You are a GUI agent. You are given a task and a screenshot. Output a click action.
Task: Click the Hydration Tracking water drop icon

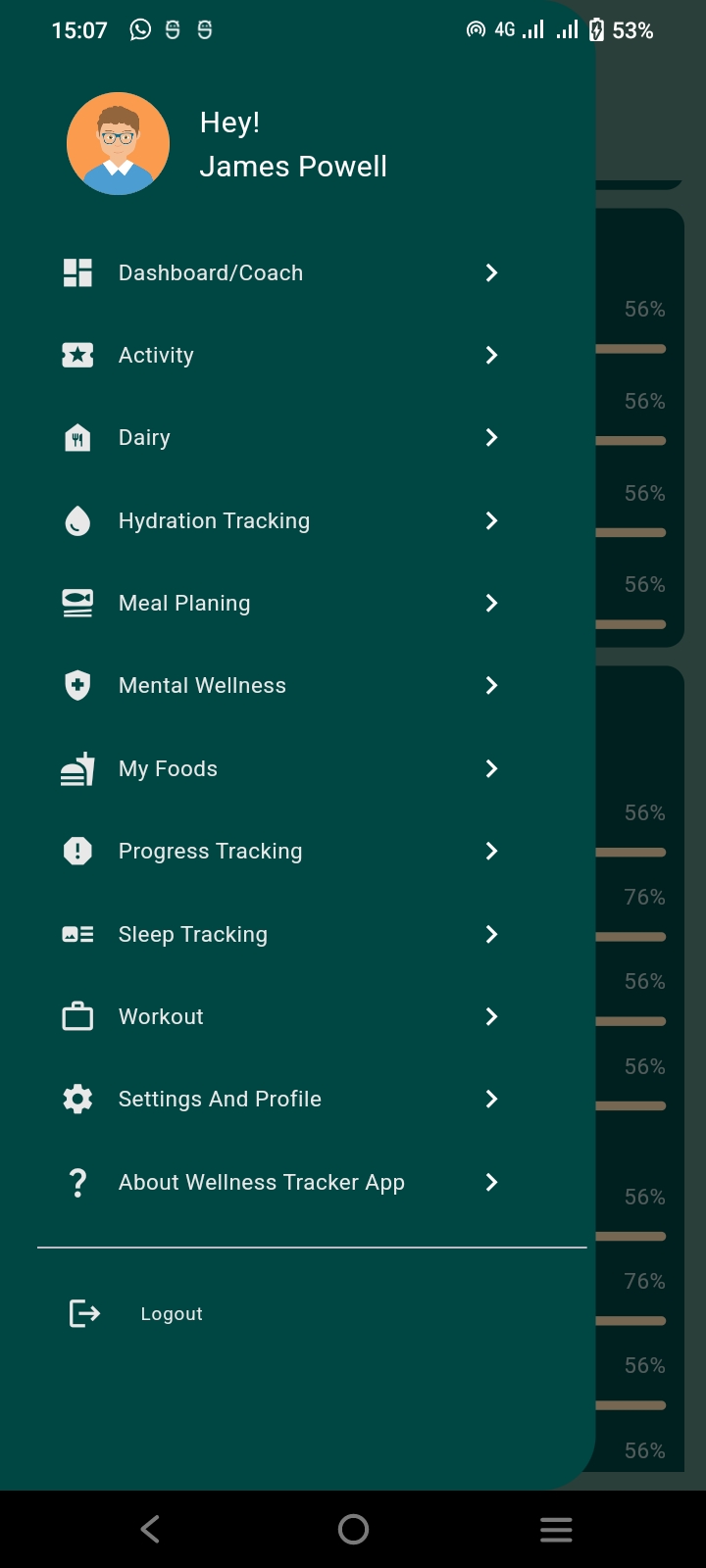click(x=77, y=520)
